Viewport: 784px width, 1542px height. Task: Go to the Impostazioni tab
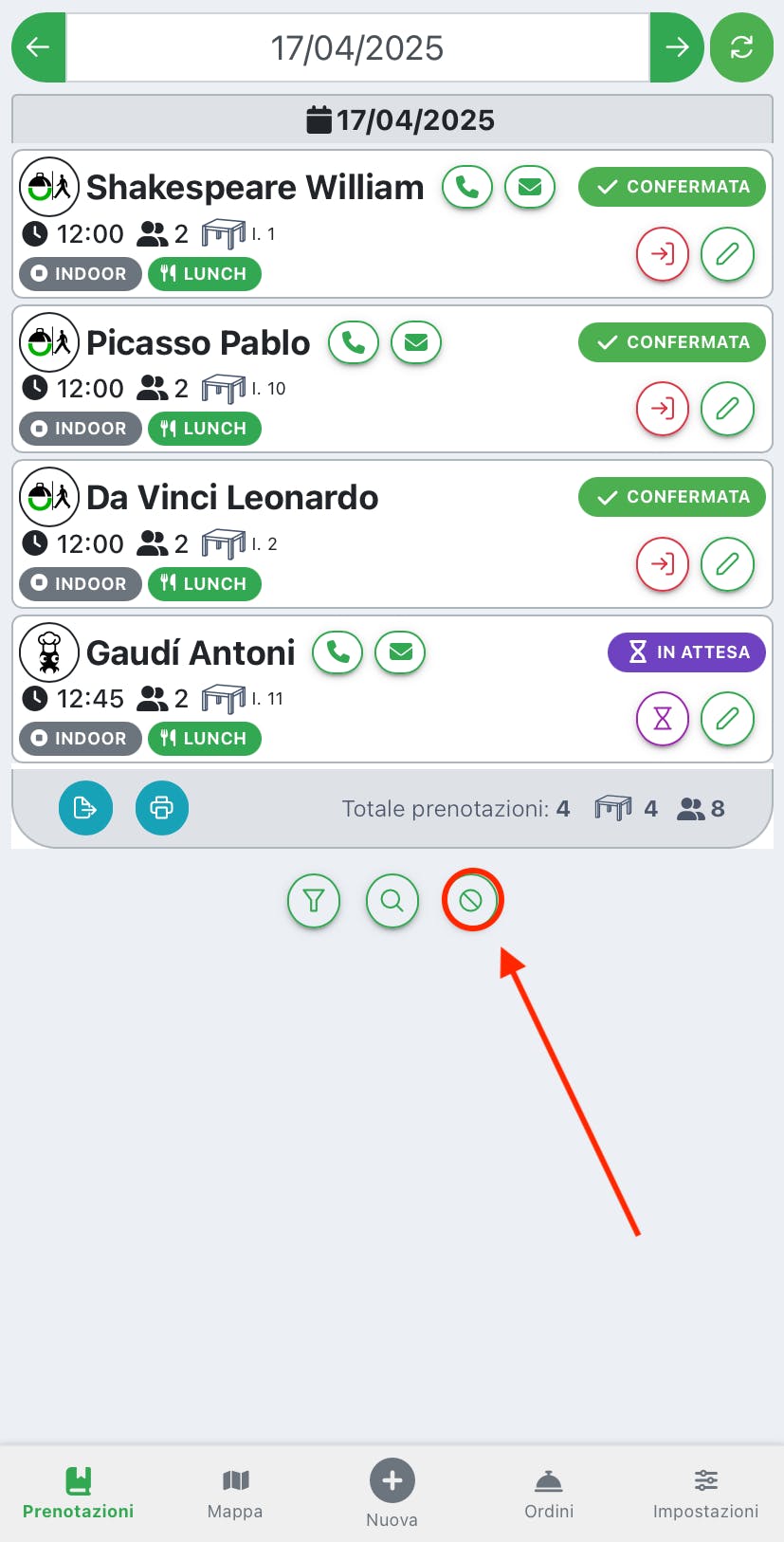[705, 1493]
